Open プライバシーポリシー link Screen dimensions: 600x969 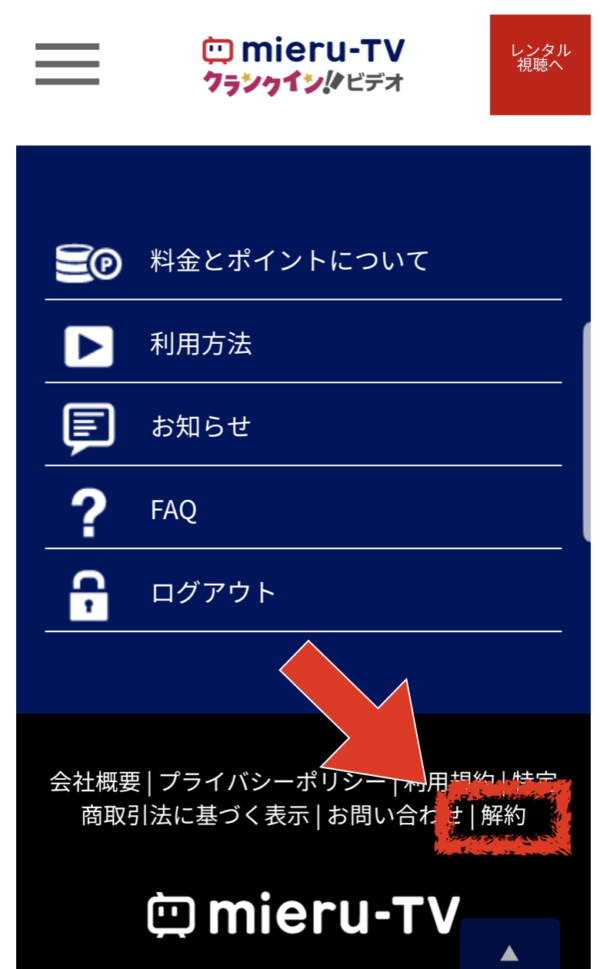tap(273, 782)
